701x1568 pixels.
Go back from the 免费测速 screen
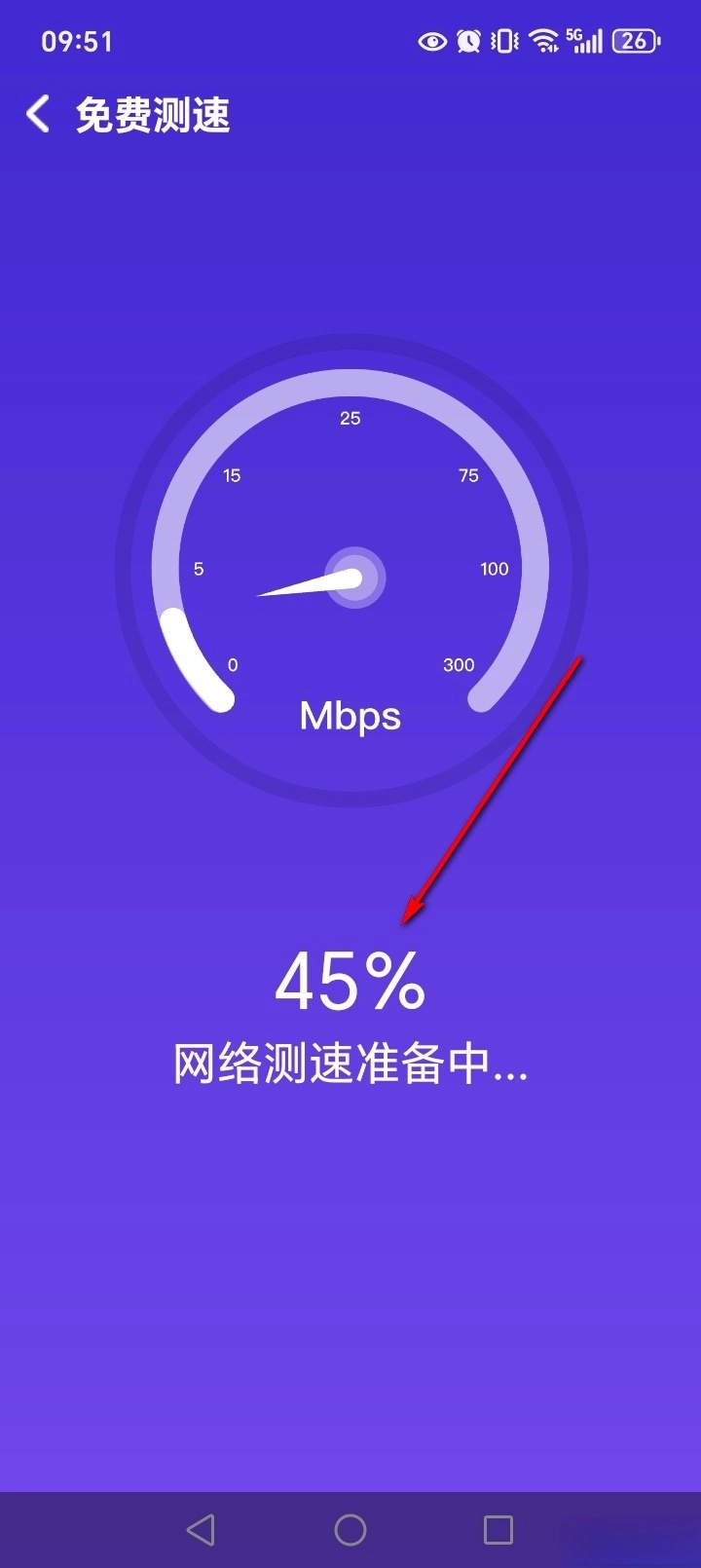pyautogui.click(x=38, y=114)
